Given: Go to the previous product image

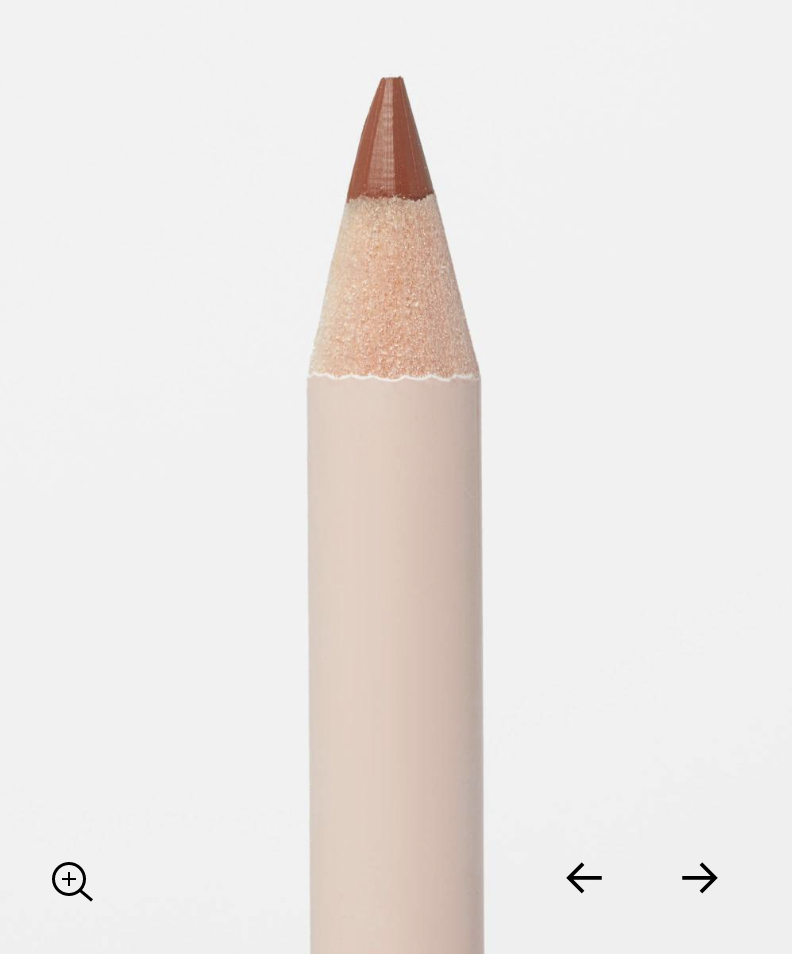Looking at the screenshot, I should click(x=584, y=878).
